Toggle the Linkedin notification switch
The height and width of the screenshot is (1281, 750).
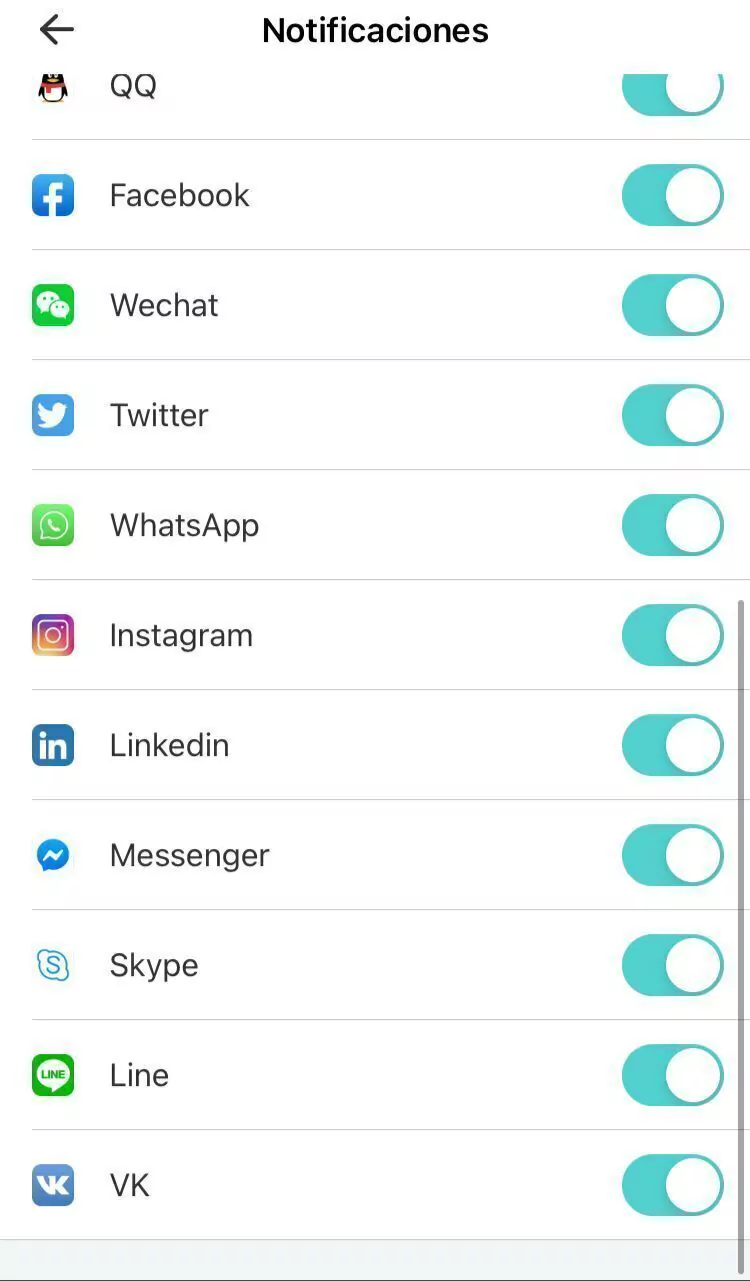(672, 745)
